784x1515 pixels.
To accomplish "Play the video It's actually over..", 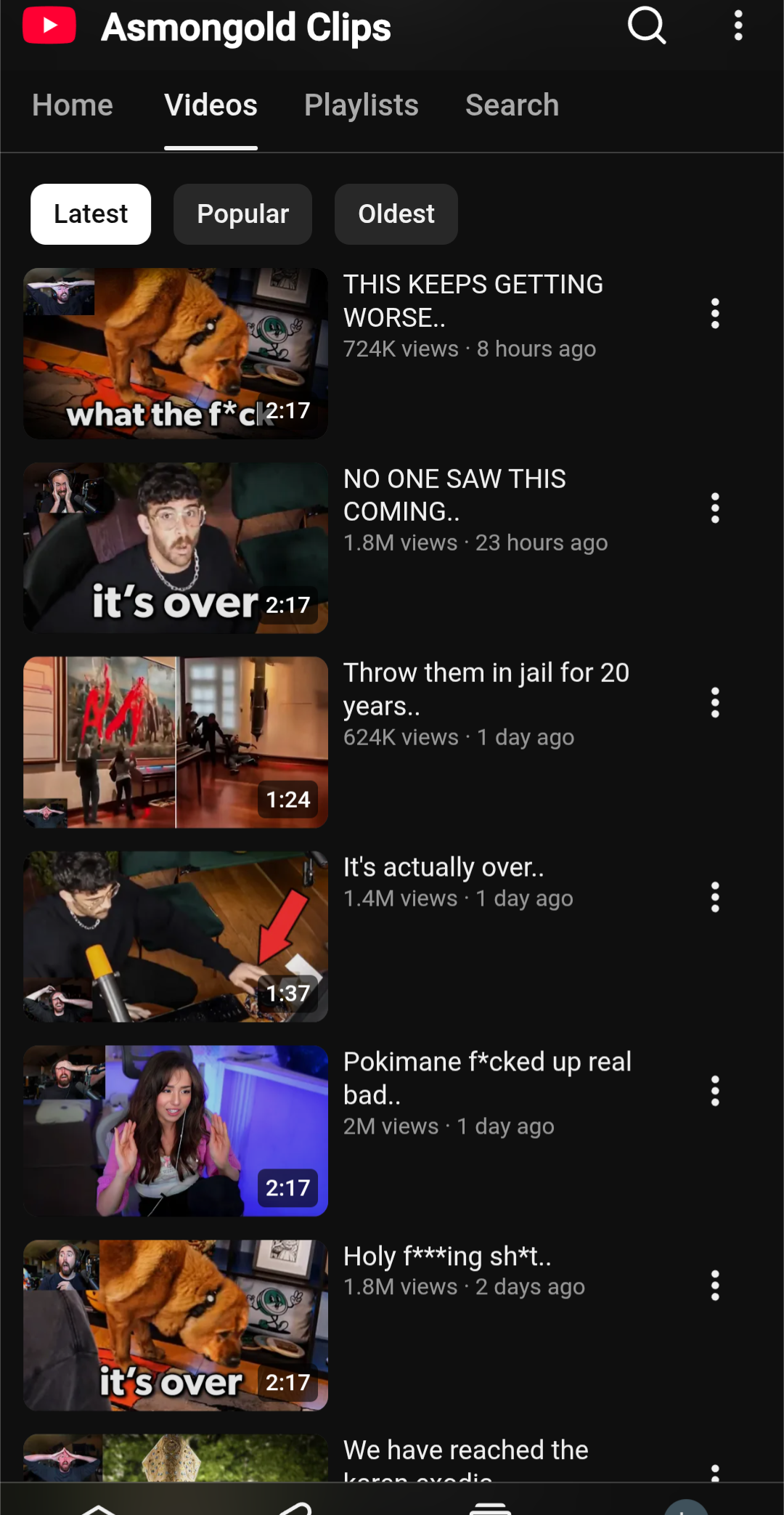I will [x=176, y=936].
